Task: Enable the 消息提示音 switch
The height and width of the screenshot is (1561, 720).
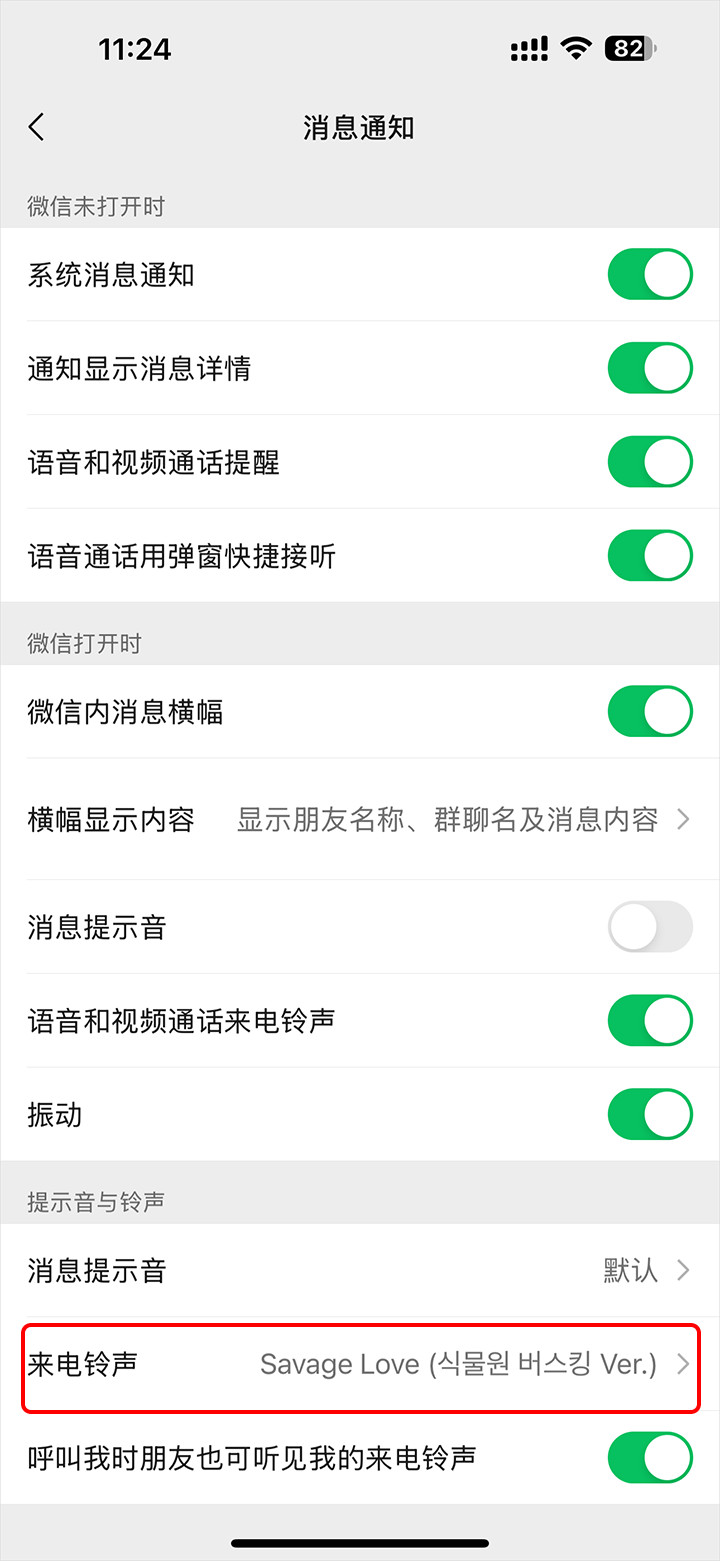Action: [x=650, y=927]
